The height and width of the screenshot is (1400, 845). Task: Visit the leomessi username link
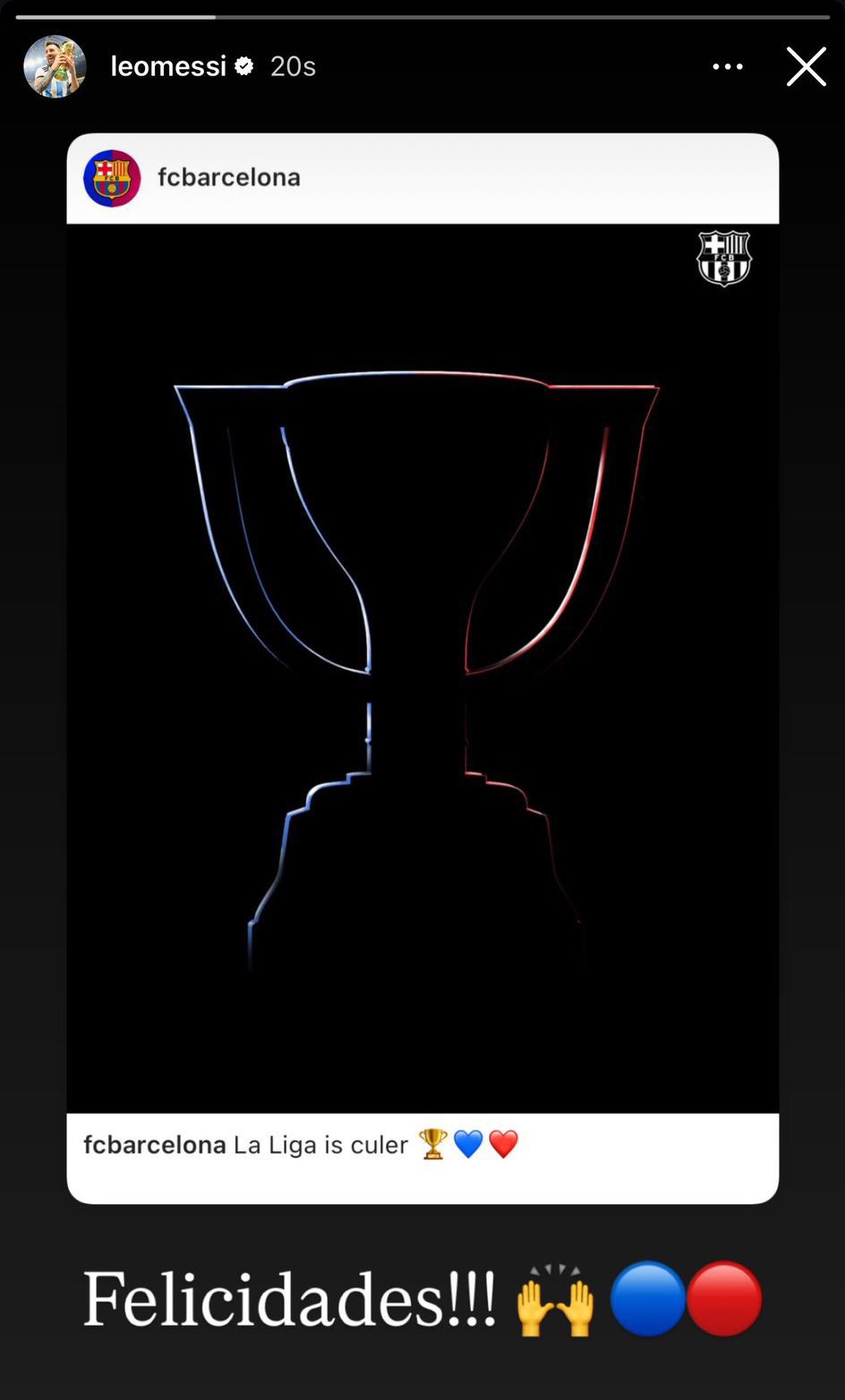[x=168, y=67]
